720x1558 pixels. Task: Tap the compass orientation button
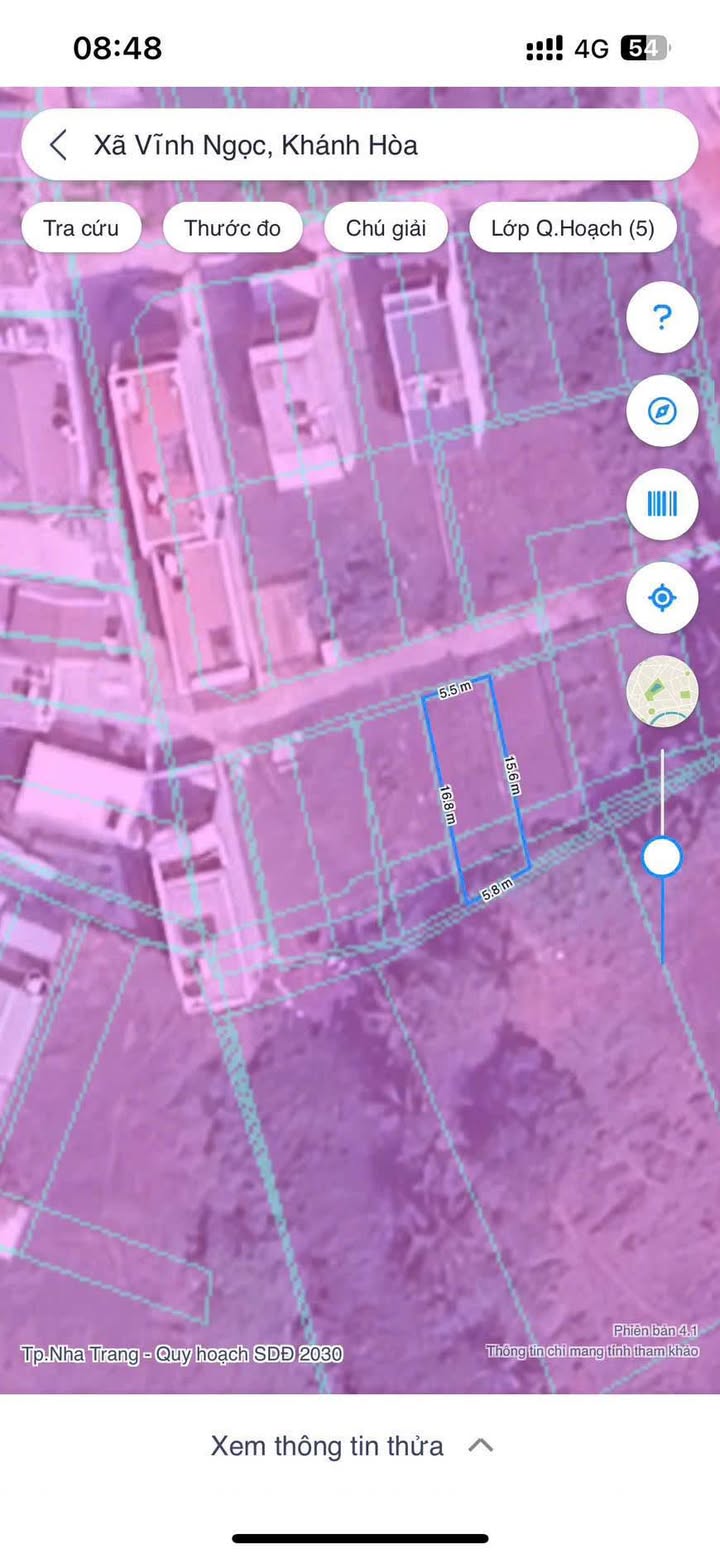point(662,411)
